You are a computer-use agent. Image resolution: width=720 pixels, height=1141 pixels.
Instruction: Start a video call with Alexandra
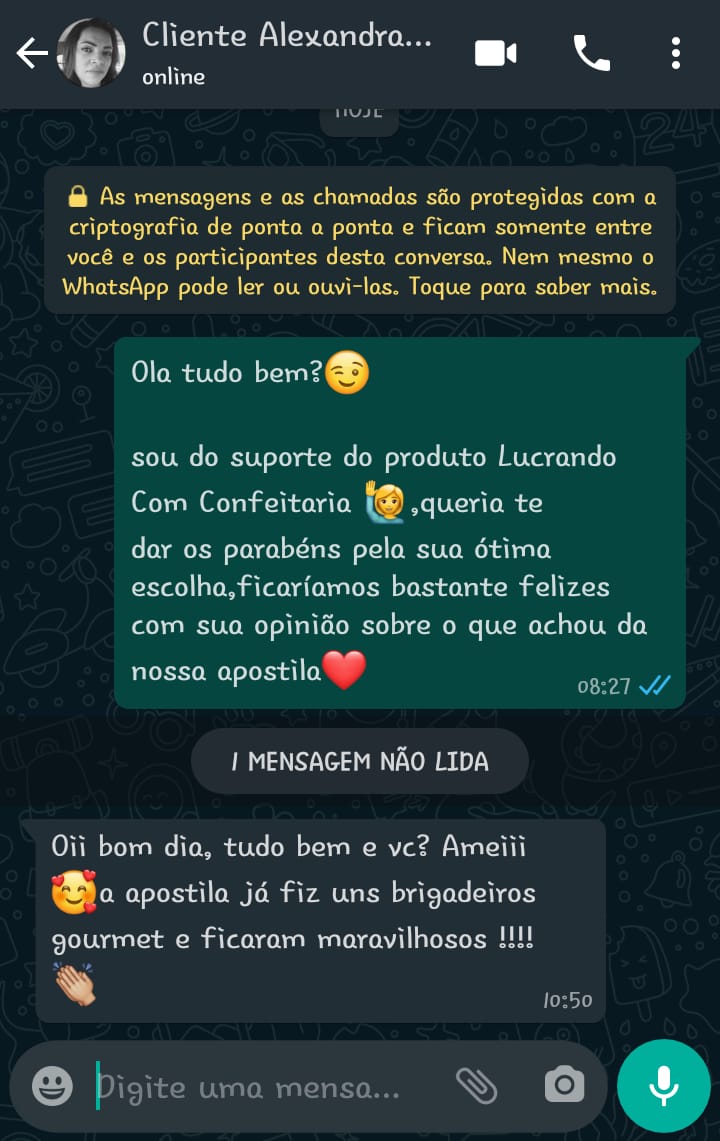pyautogui.click(x=495, y=54)
